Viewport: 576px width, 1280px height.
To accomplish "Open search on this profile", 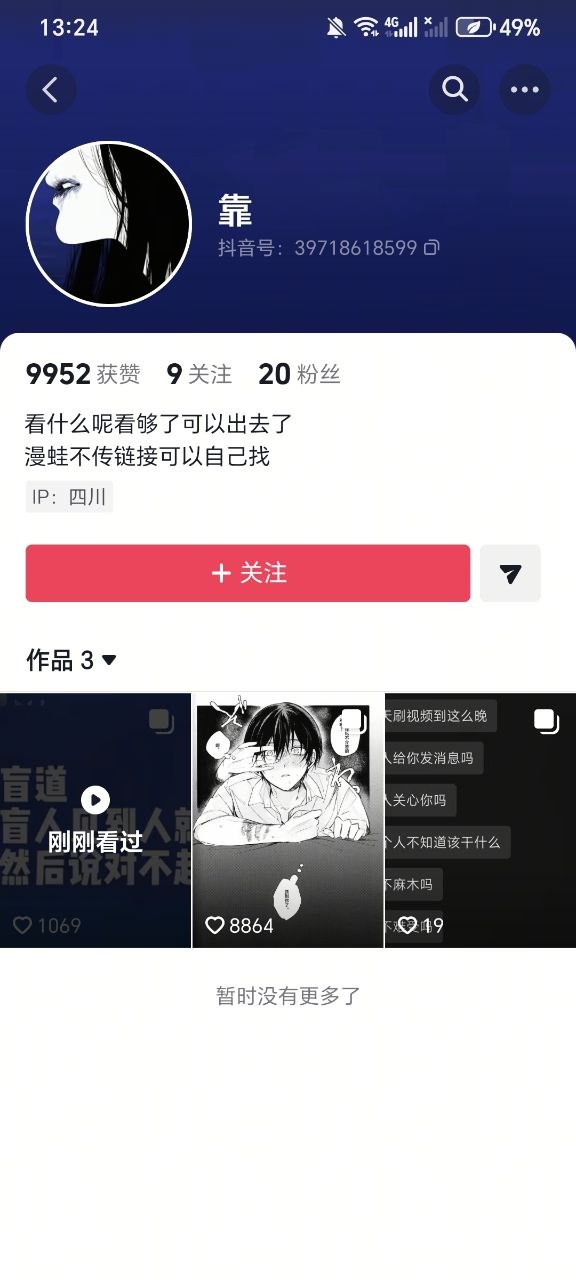I will point(455,90).
